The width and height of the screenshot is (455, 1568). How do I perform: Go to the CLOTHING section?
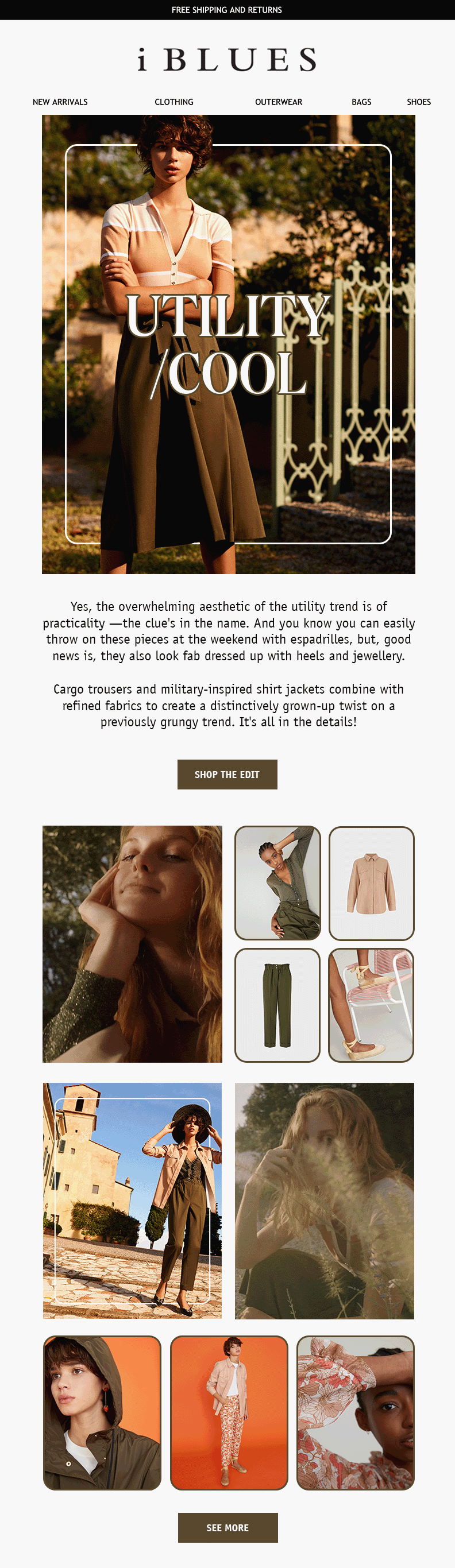pos(173,102)
